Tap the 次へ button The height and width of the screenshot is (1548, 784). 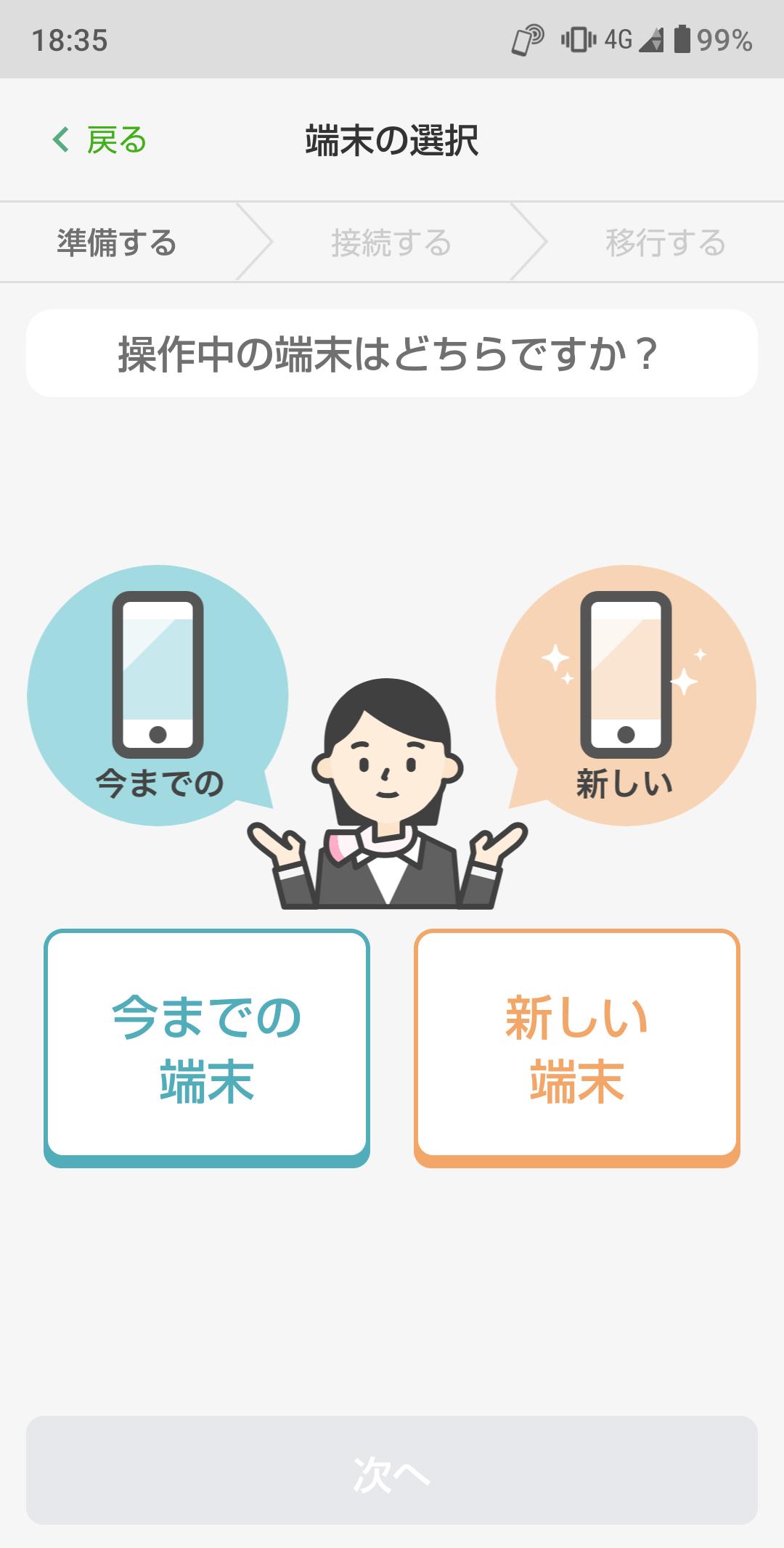coord(392,1474)
